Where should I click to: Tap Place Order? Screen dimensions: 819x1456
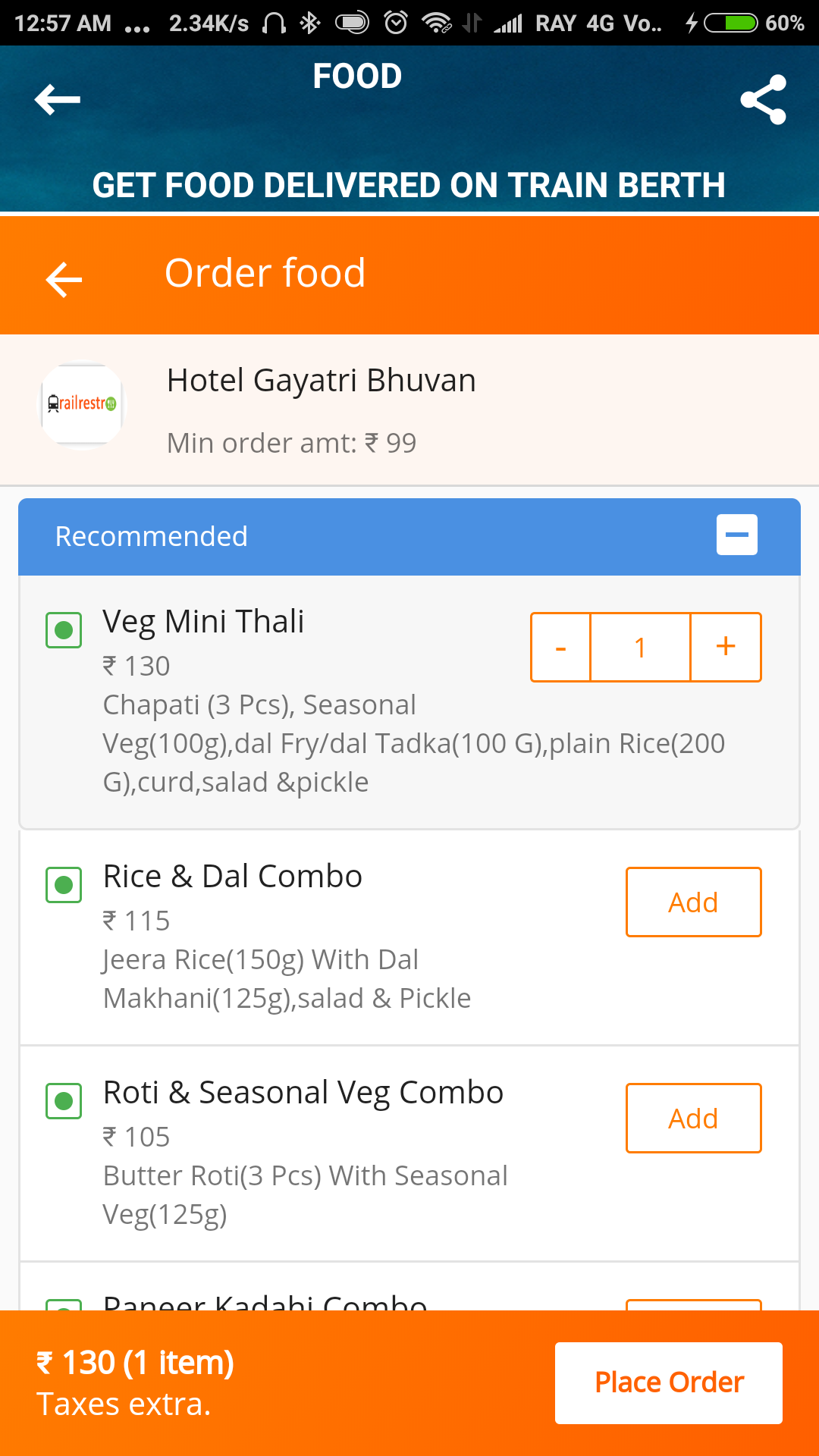pos(668,1382)
